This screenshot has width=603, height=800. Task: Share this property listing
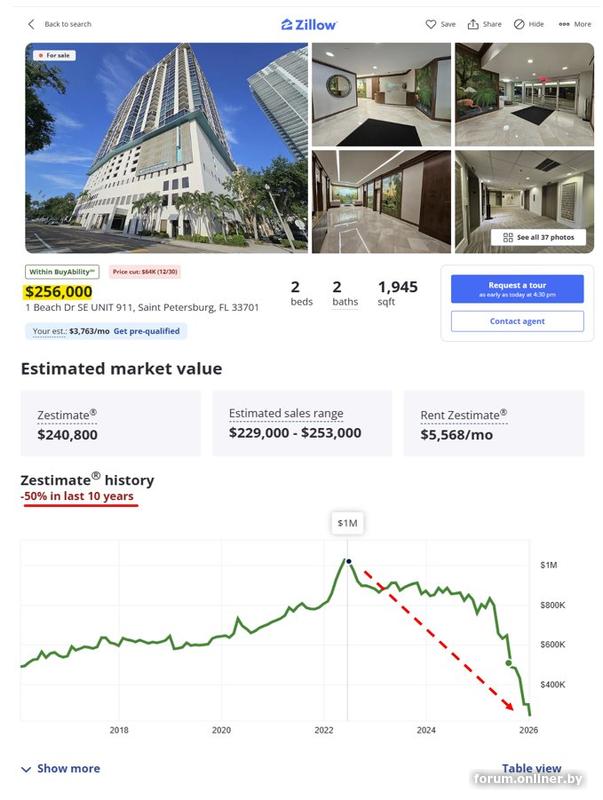click(484, 24)
